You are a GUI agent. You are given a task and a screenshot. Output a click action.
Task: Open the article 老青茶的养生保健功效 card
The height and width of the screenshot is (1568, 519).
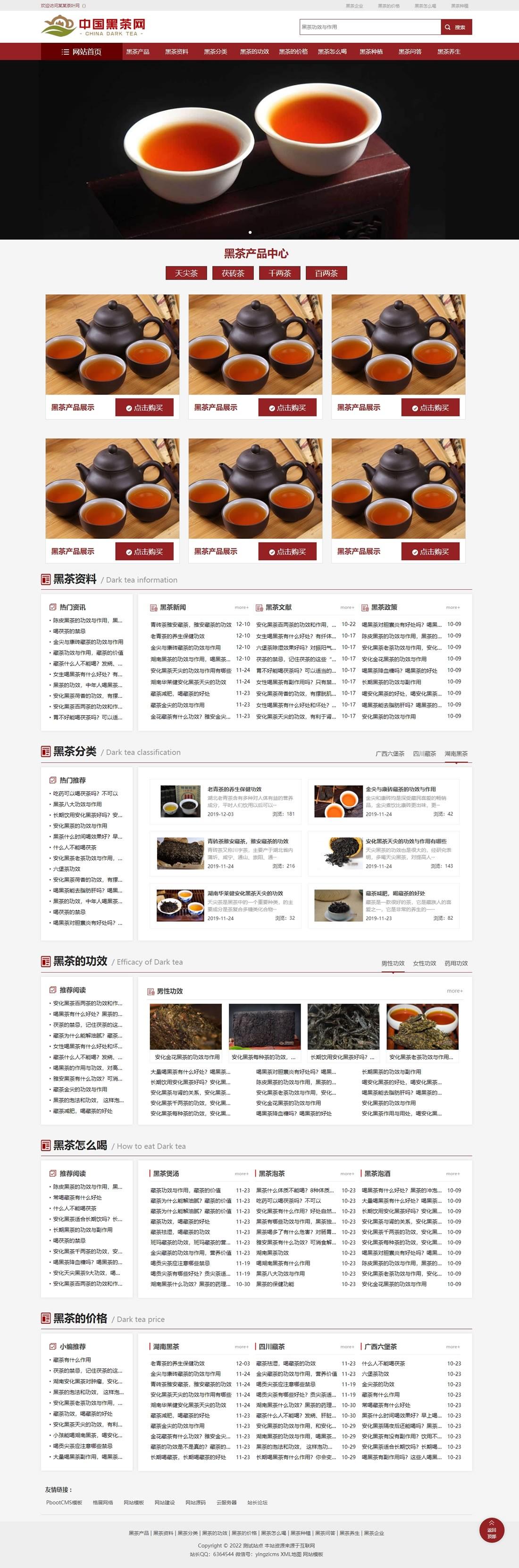(234, 789)
